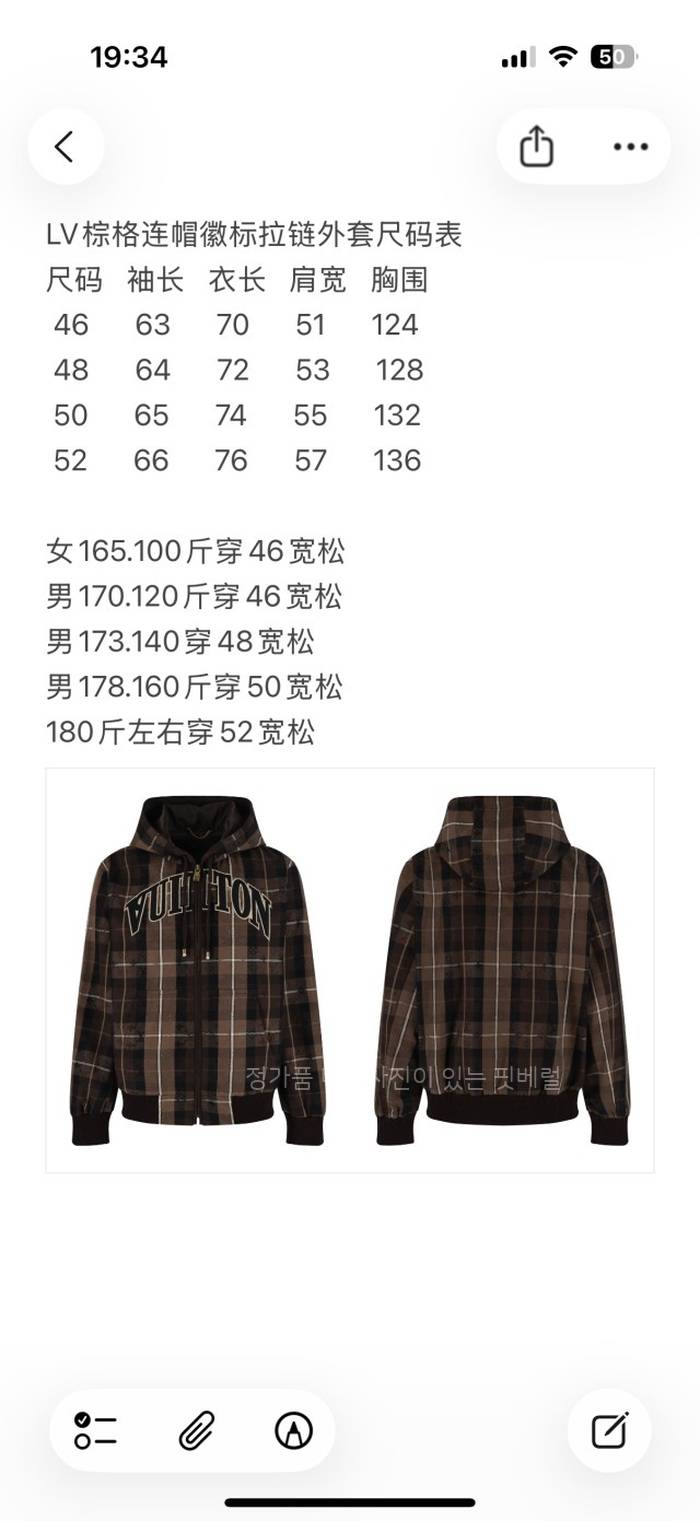Image resolution: width=700 pixels, height=1521 pixels.
Task: Open the more options menu
Action: (x=630, y=147)
